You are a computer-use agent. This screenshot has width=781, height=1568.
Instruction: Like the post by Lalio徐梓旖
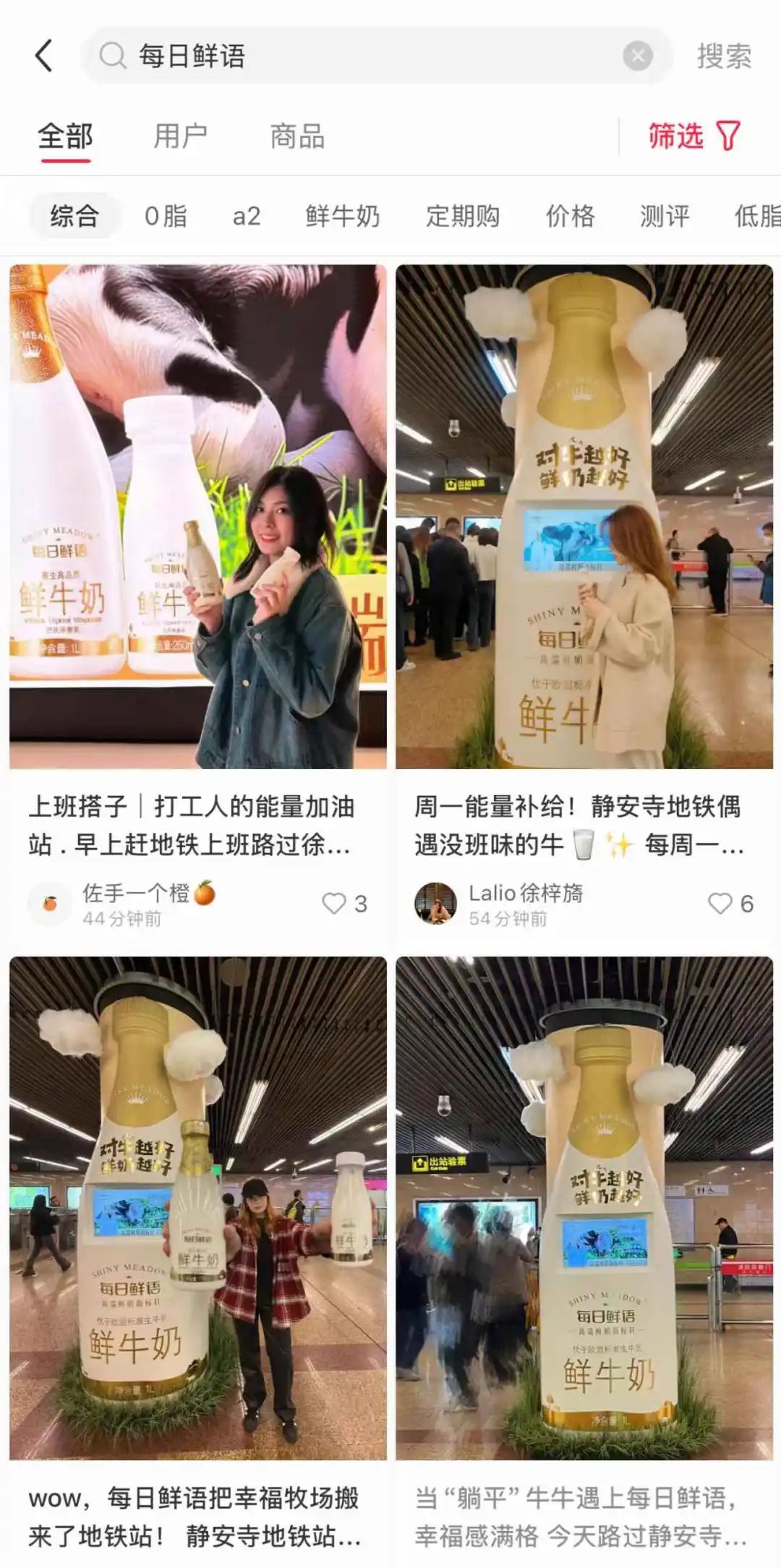click(x=720, y=903)
